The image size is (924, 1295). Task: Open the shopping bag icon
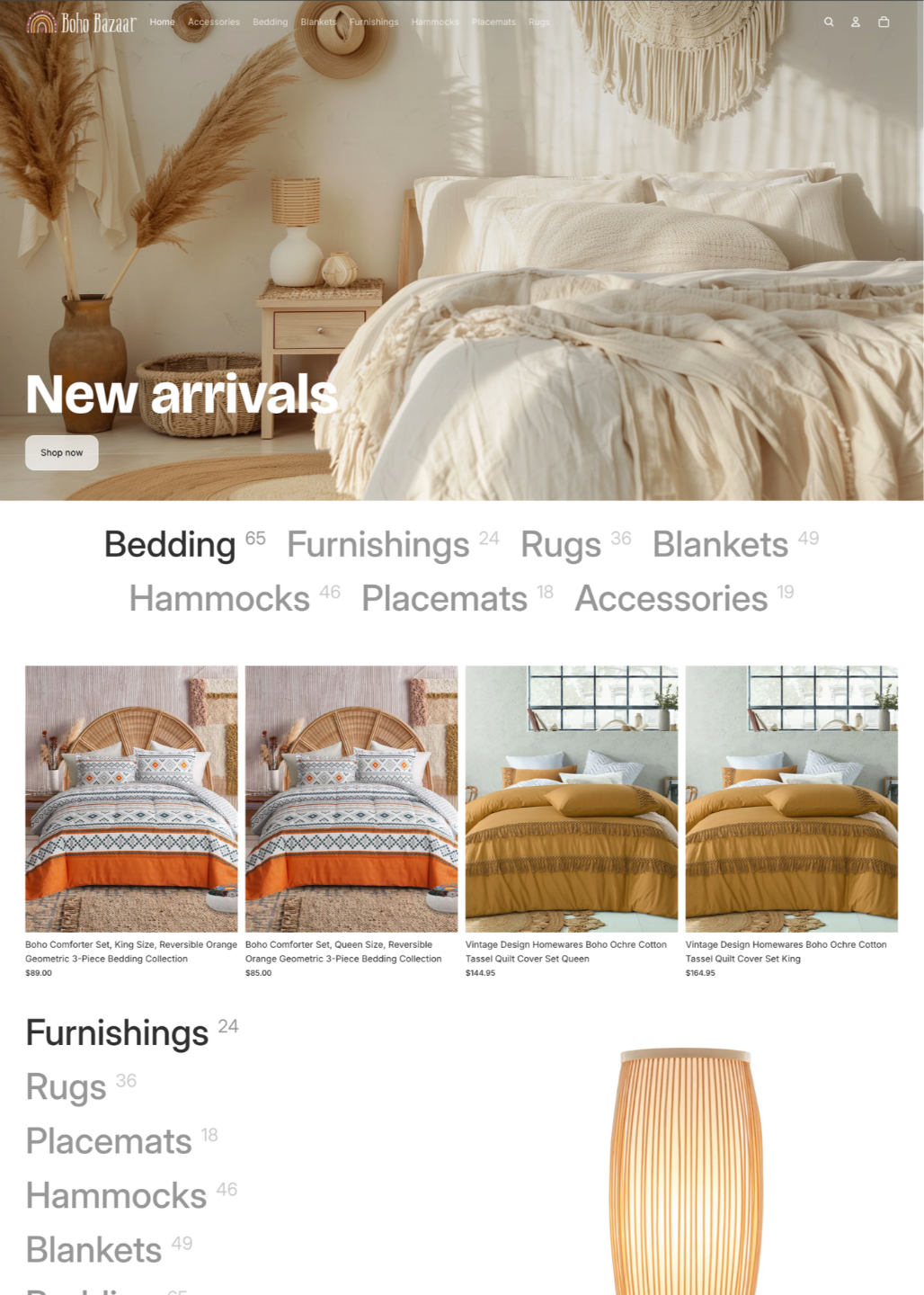click(884, 22)
